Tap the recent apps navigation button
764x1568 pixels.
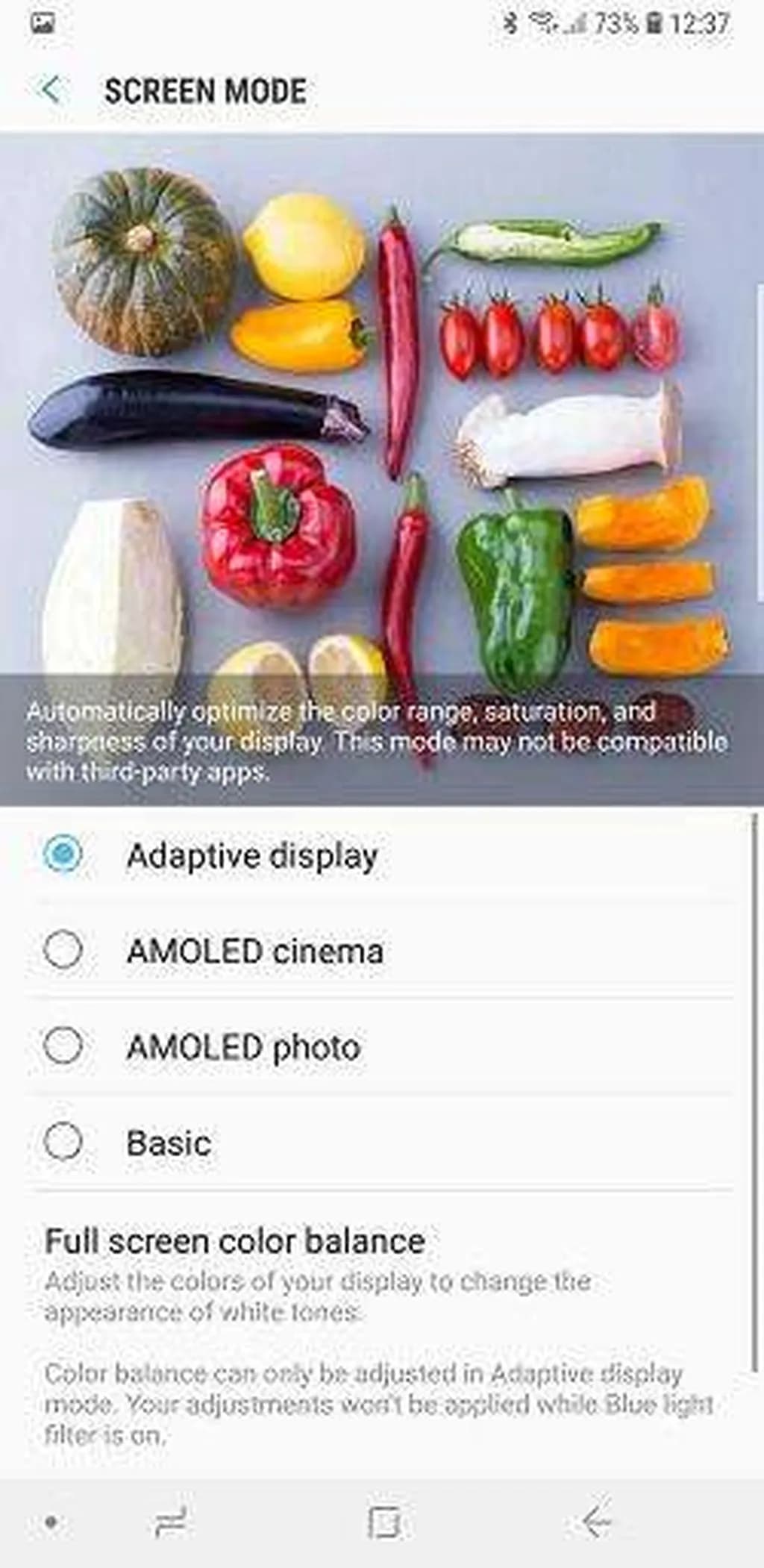tap(170, 1522)
